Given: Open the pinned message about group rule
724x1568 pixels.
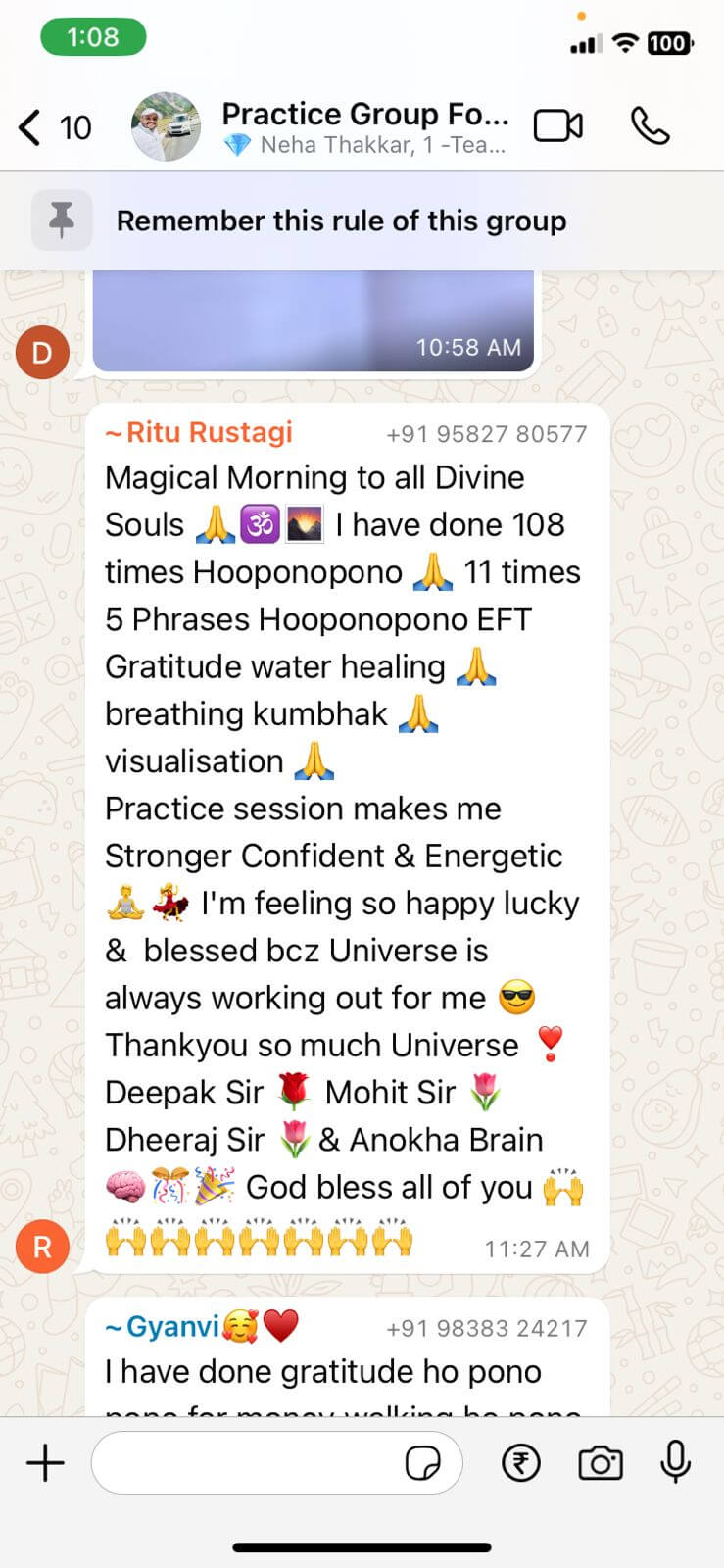Looking at the screenshot, I should click(x=341, y=221).
